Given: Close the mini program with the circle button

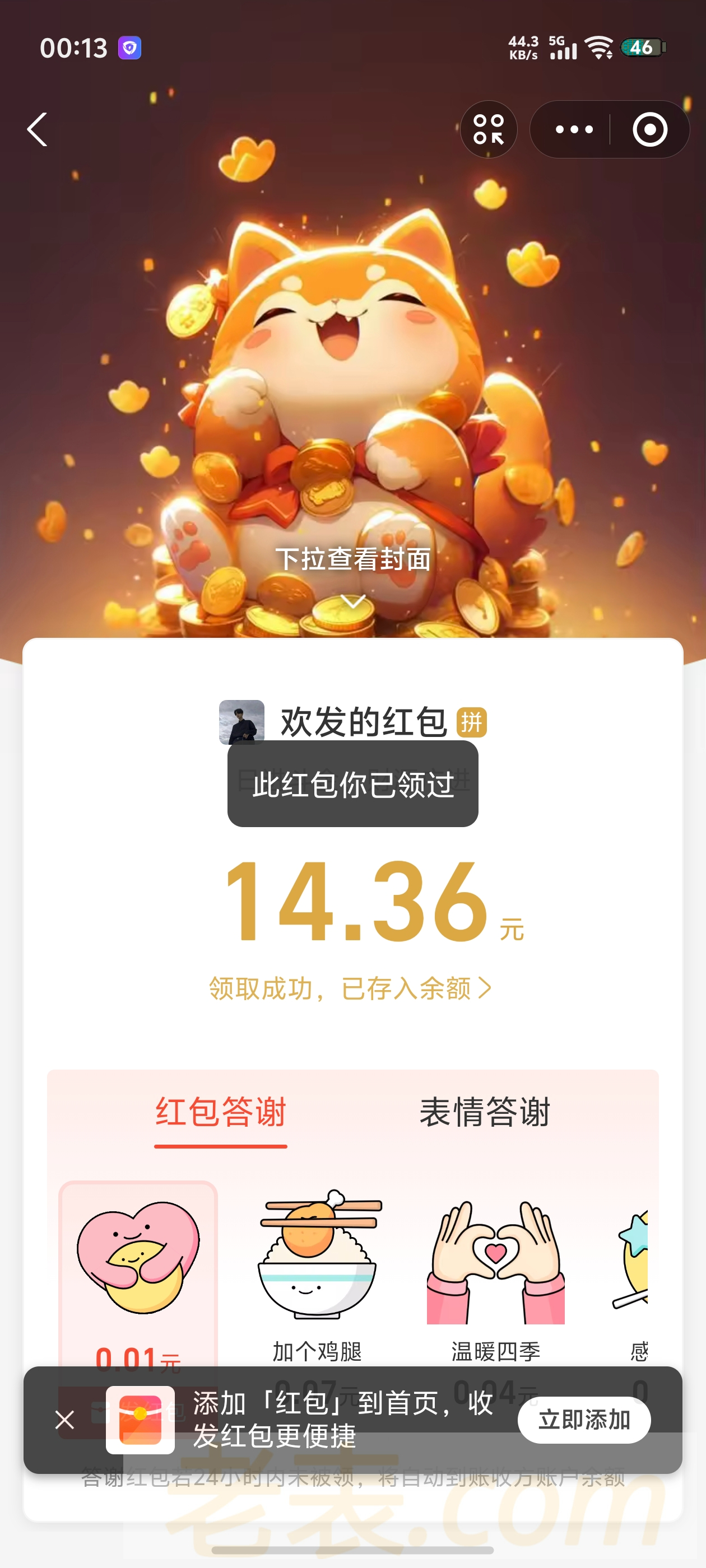Looking at the screenshot, I should [649, 130].
